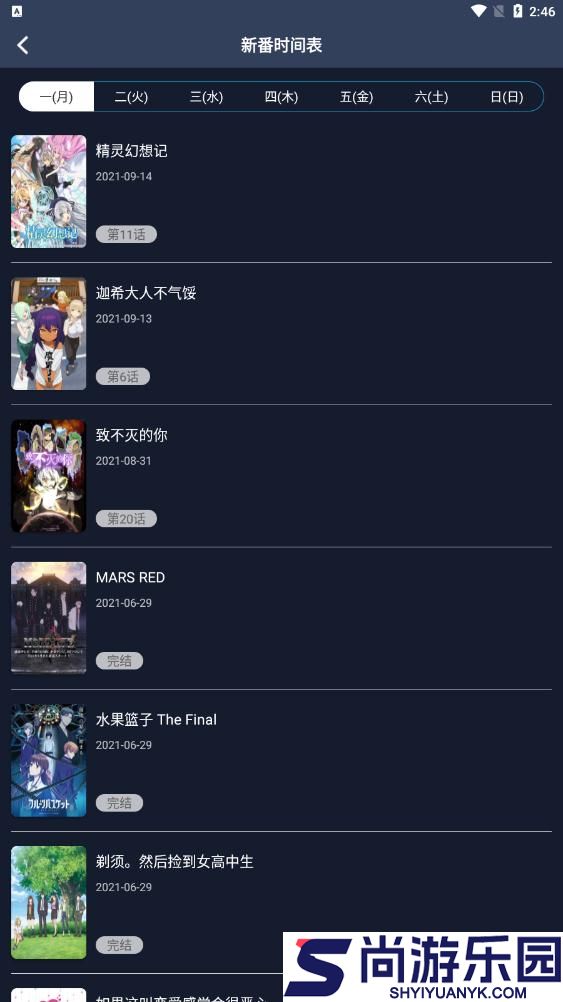Switch to the 四(木) tab
Viewport: 563px width, 1002px height.
point(281,96)
